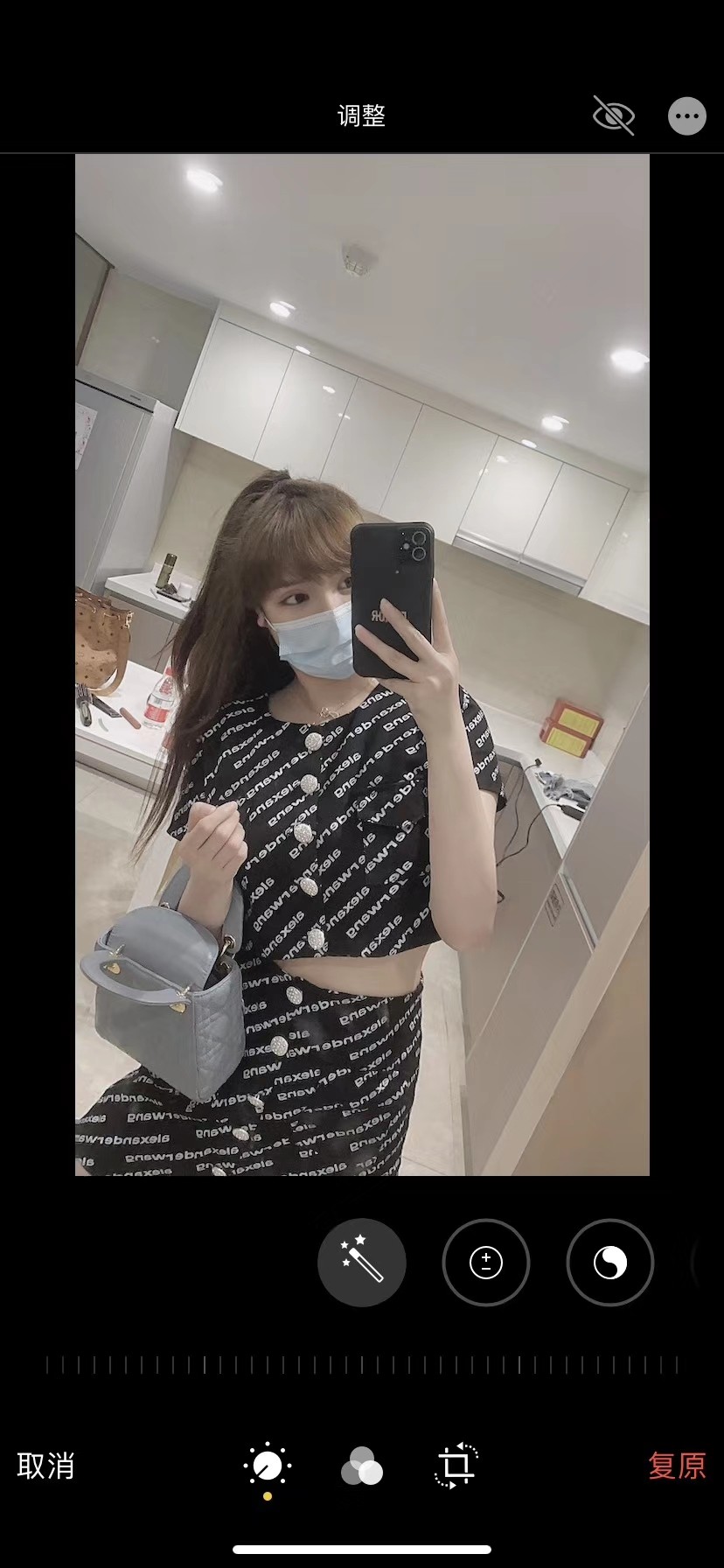The height and width of the screenshot is (1568, 724).
Task: Open the crop and rotate tab
Action: [x=456, y=1465]
